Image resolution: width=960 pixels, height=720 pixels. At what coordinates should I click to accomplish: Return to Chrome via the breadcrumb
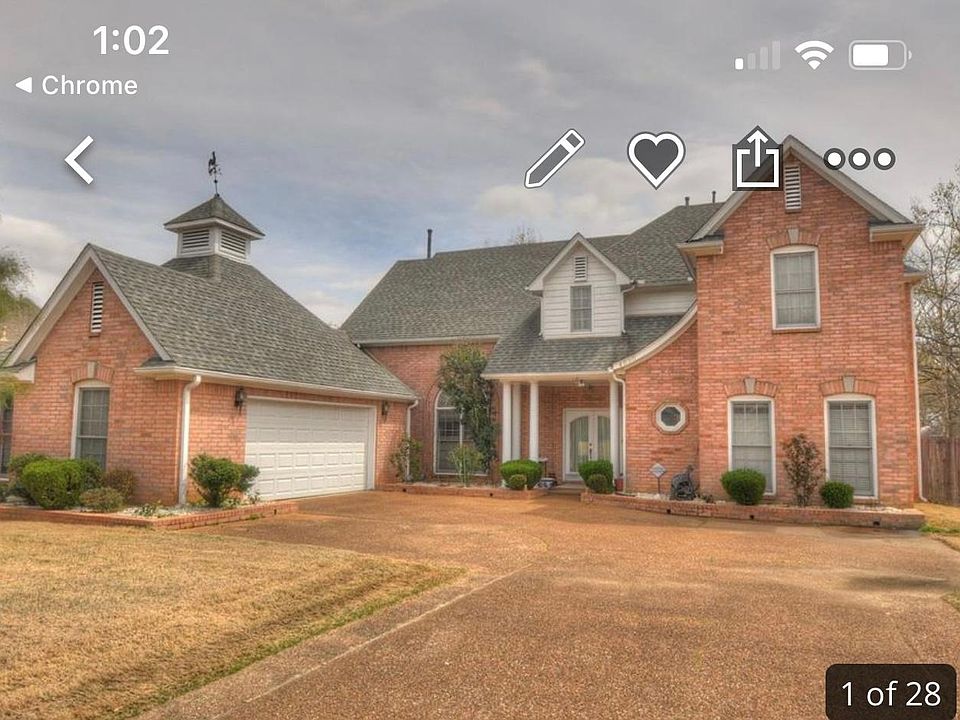(77, 86)
